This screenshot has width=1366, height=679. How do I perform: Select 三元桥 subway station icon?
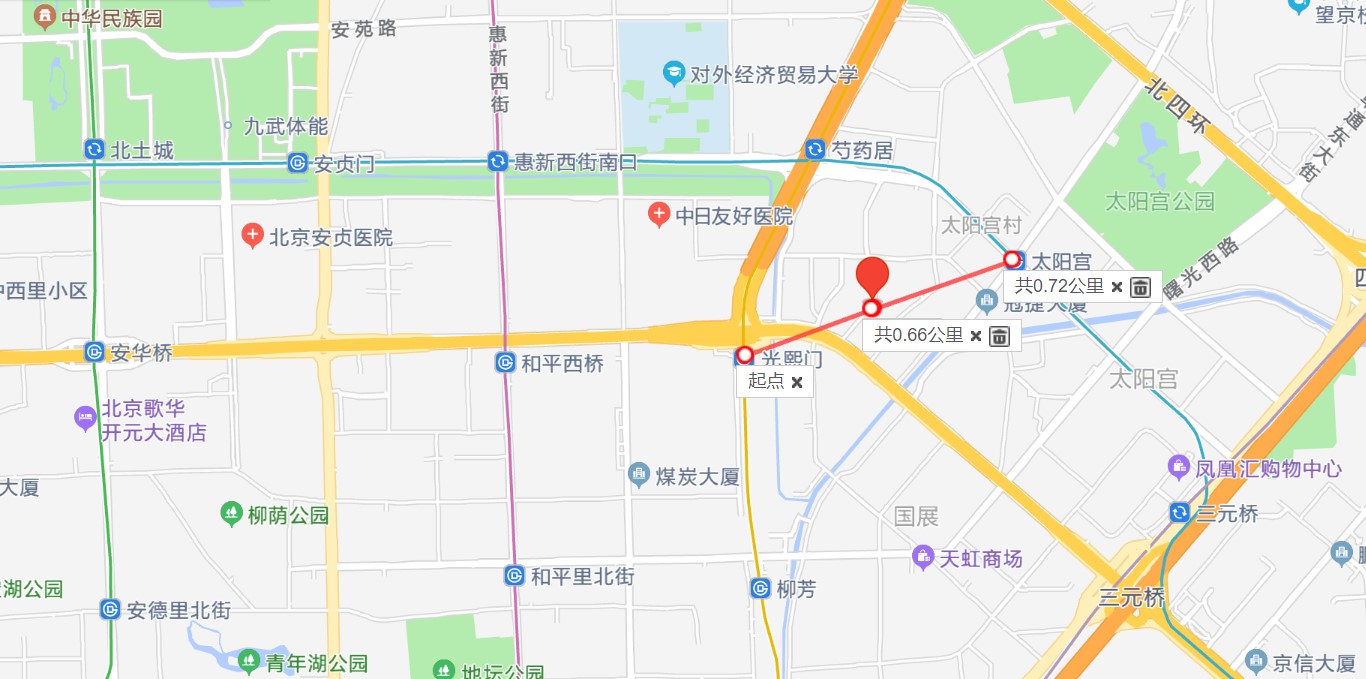coord(1180,513)
